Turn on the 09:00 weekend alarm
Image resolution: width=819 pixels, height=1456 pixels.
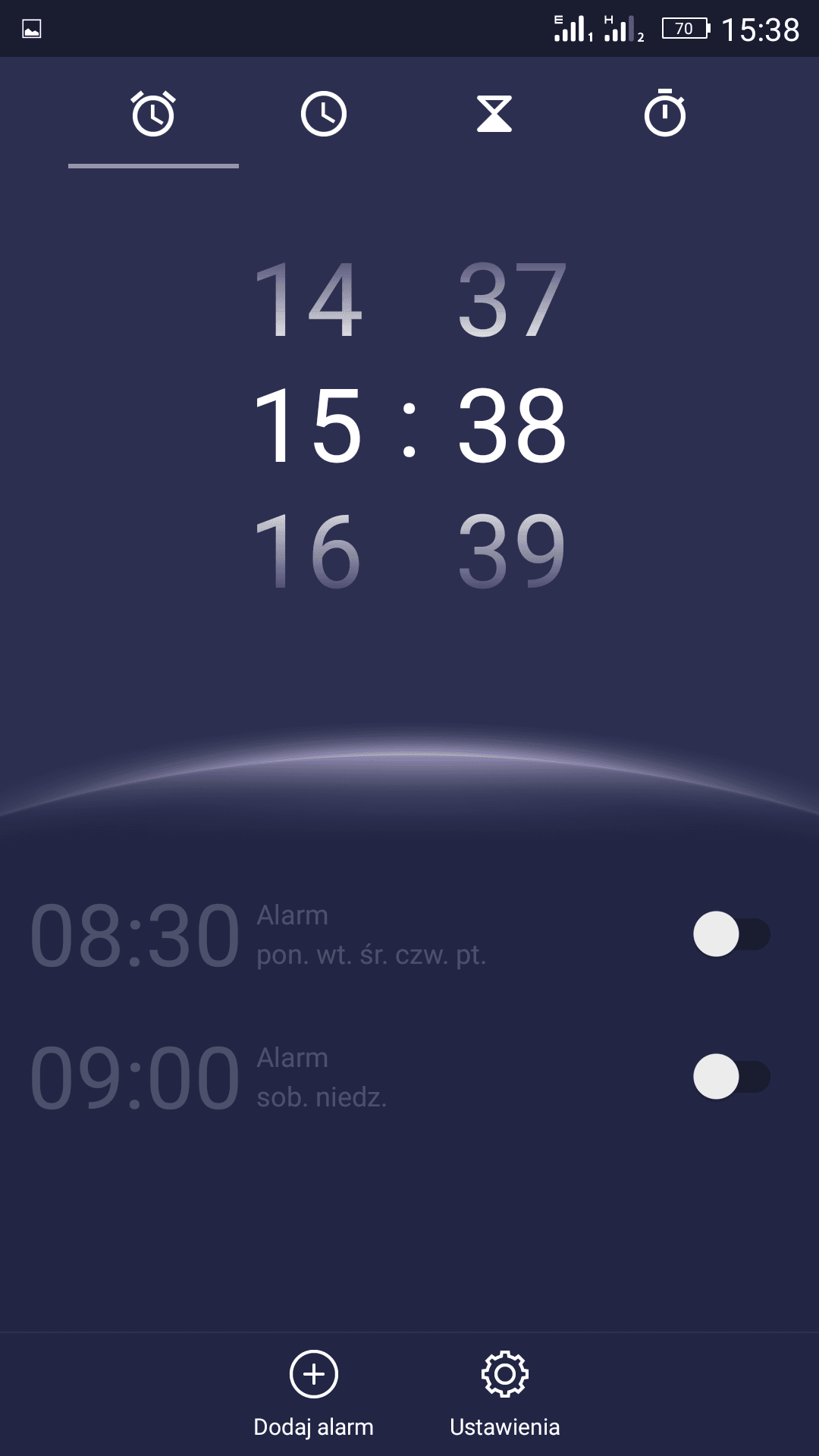pyautogui.click(x=731, y=1077)
